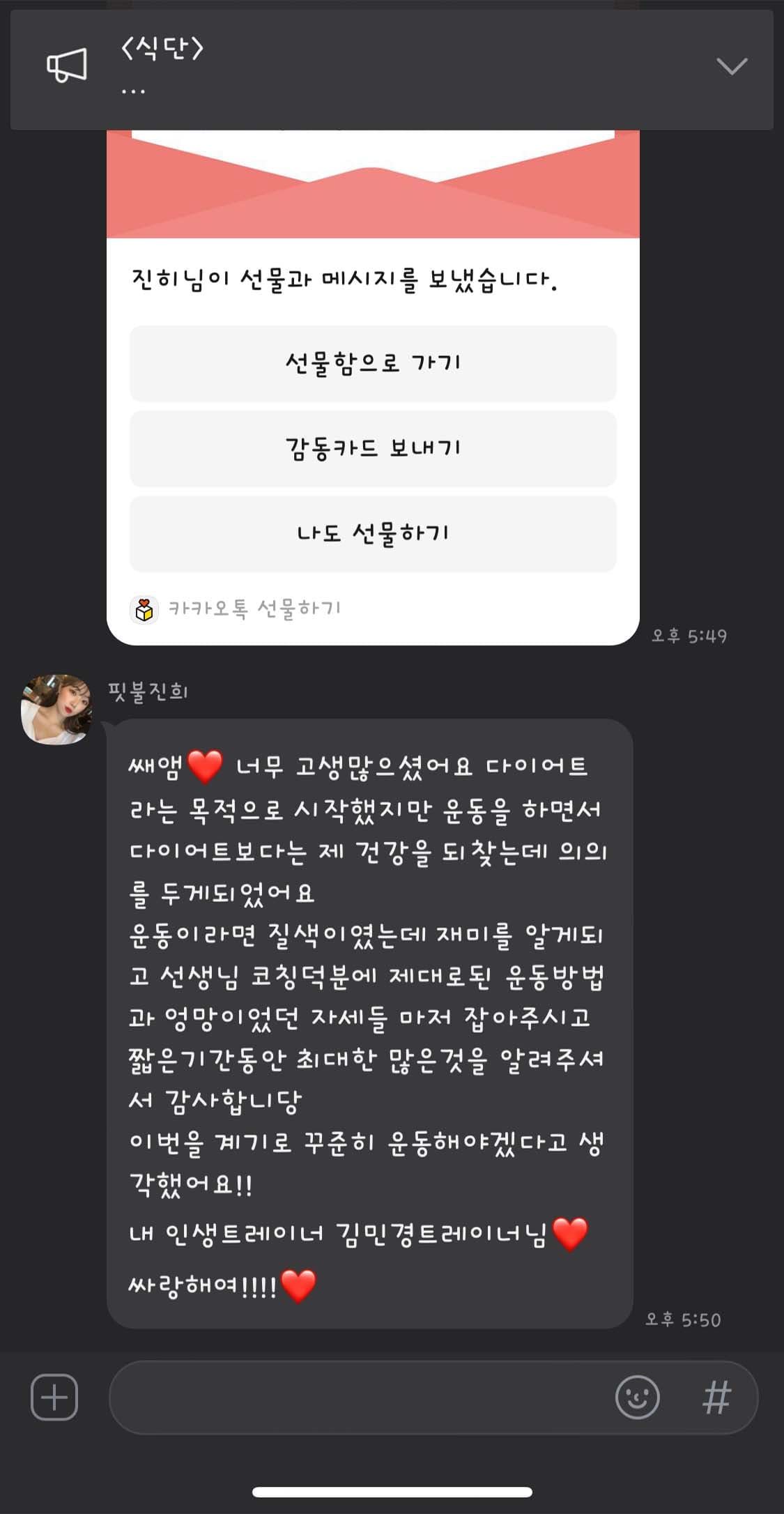Screen dimensions: 784x1514
Task: Expand the pinned 식단 notice chevron
Action: [x=732, y=66]
